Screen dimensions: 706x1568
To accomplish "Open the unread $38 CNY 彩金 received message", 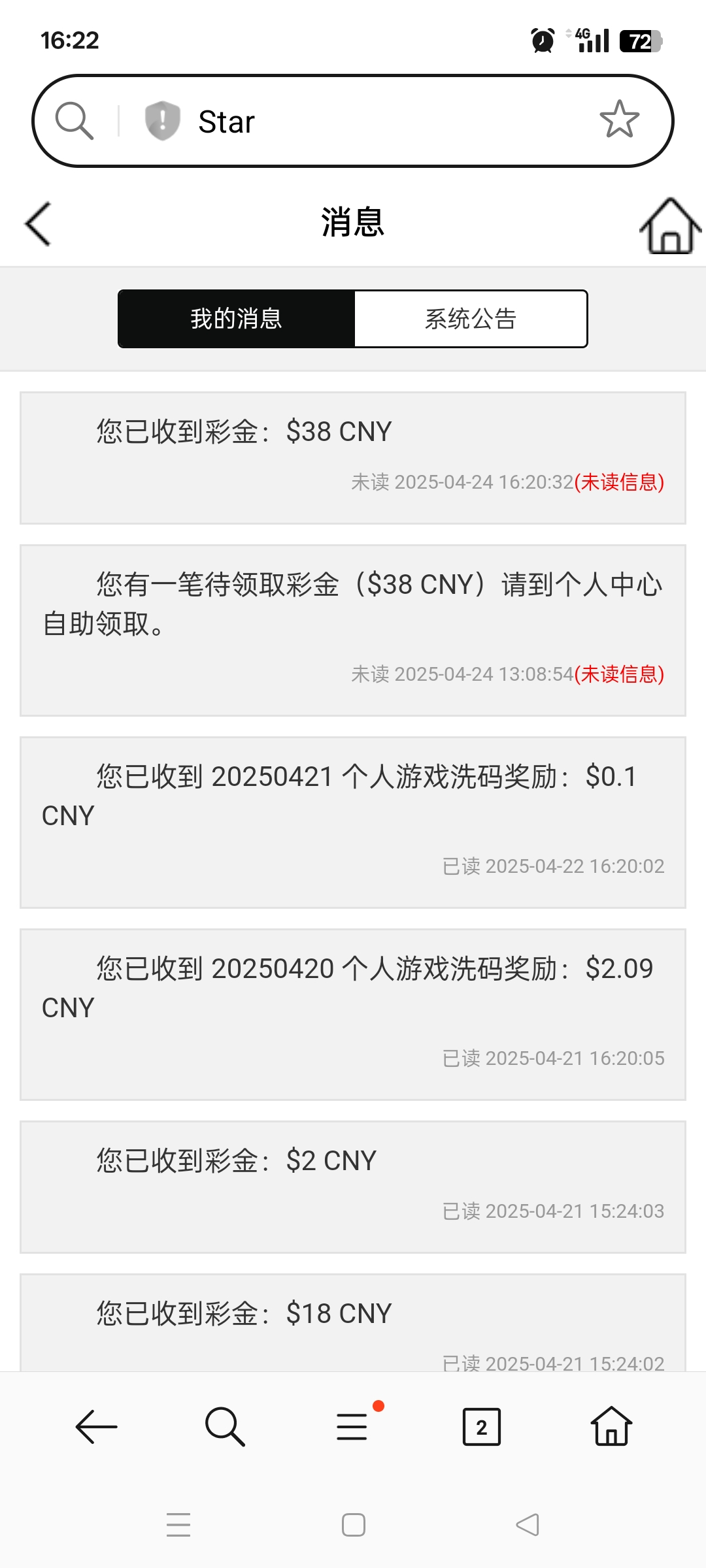I will [353, 457].
